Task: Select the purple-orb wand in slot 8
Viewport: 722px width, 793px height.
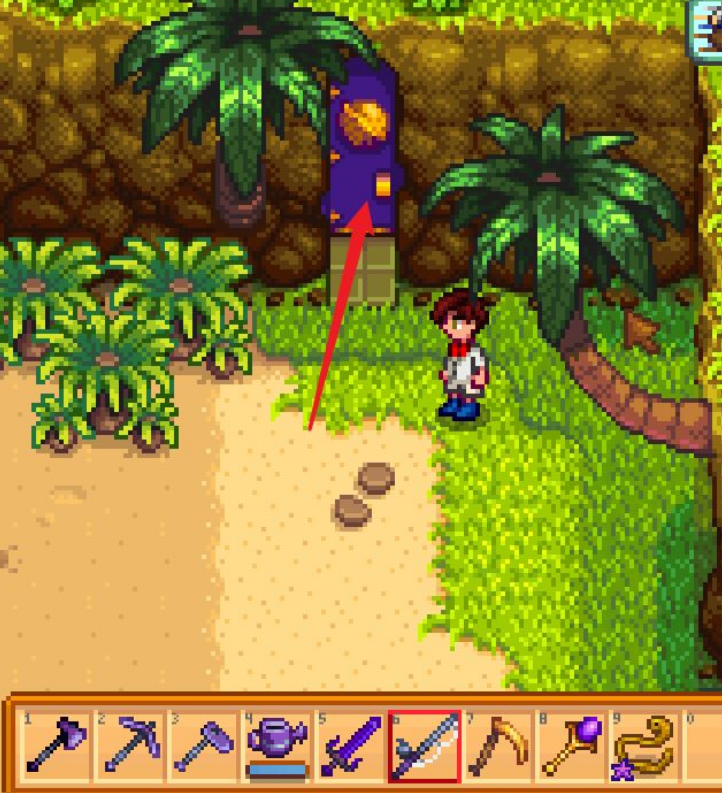Action: coord(569,745)
